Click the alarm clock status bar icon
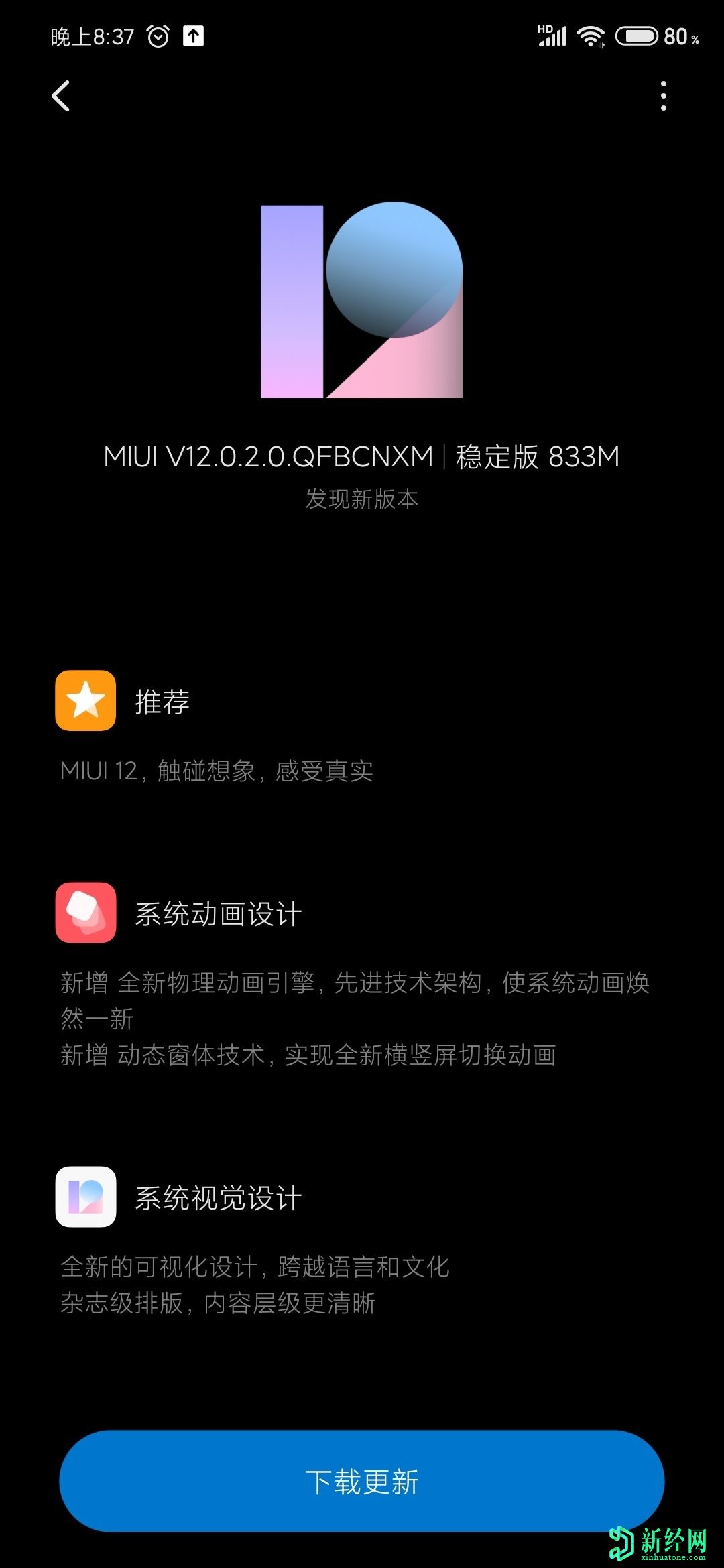The image size is (724, 1568). (x=158, y=38)
